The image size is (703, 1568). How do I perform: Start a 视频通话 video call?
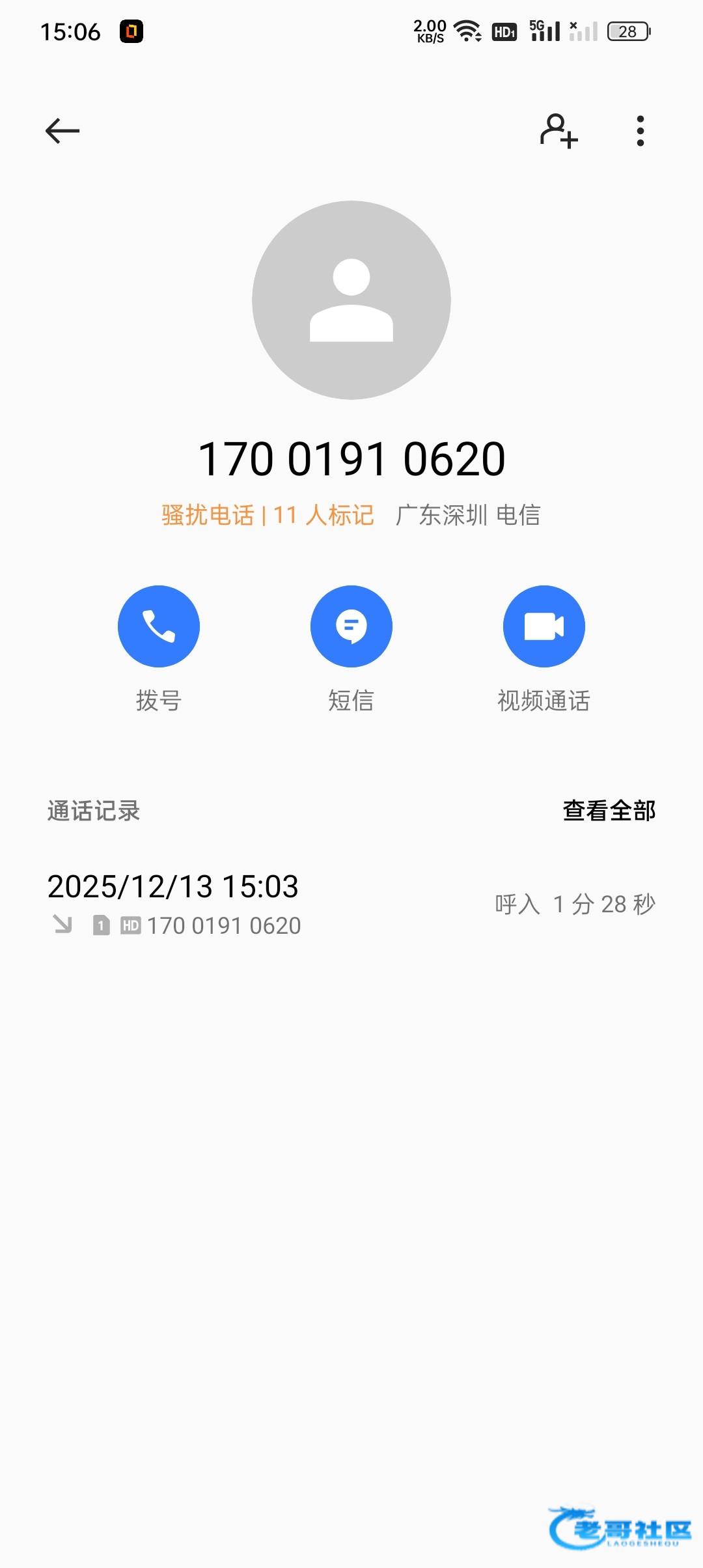(x=544, y=626)
